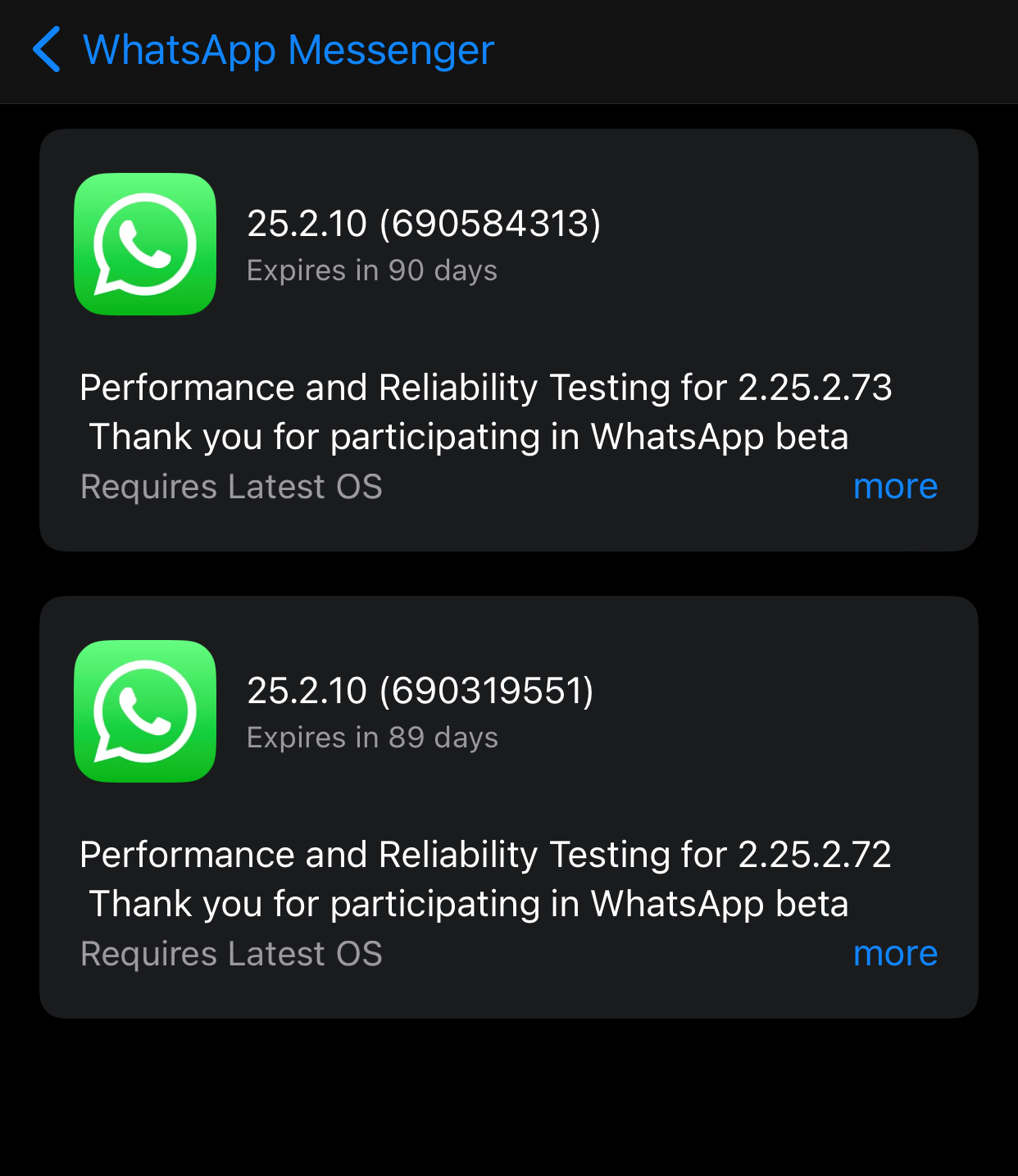1018x1176 pixels.
Task: Return to WhatsApp Messenger via header title
Action: coord(288,51)
